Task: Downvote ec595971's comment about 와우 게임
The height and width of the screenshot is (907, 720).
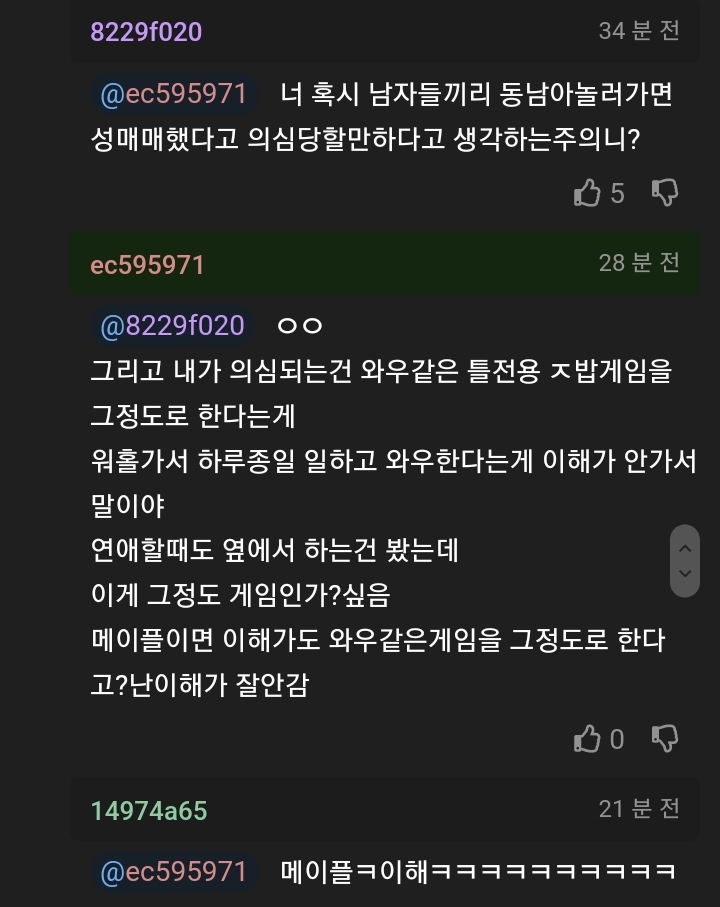Action: [665, 739]
